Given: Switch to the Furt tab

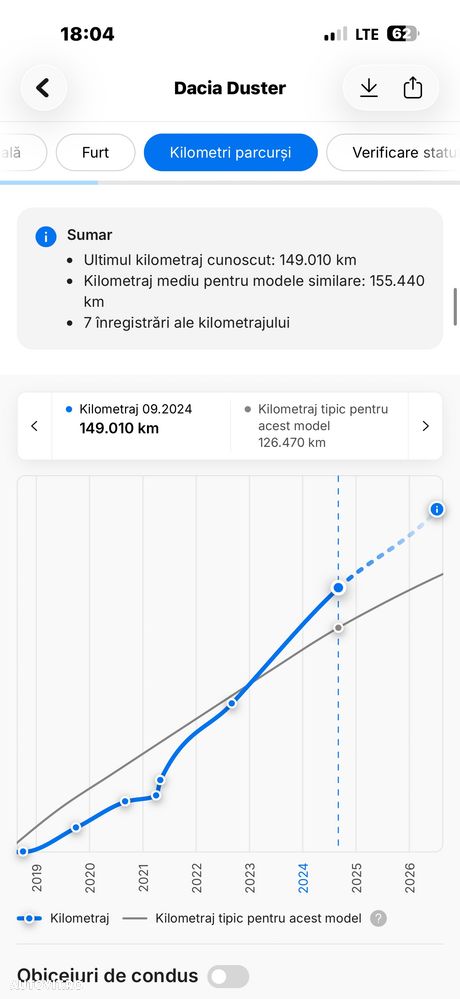Looking at the screenshot, I should point(96,152).
